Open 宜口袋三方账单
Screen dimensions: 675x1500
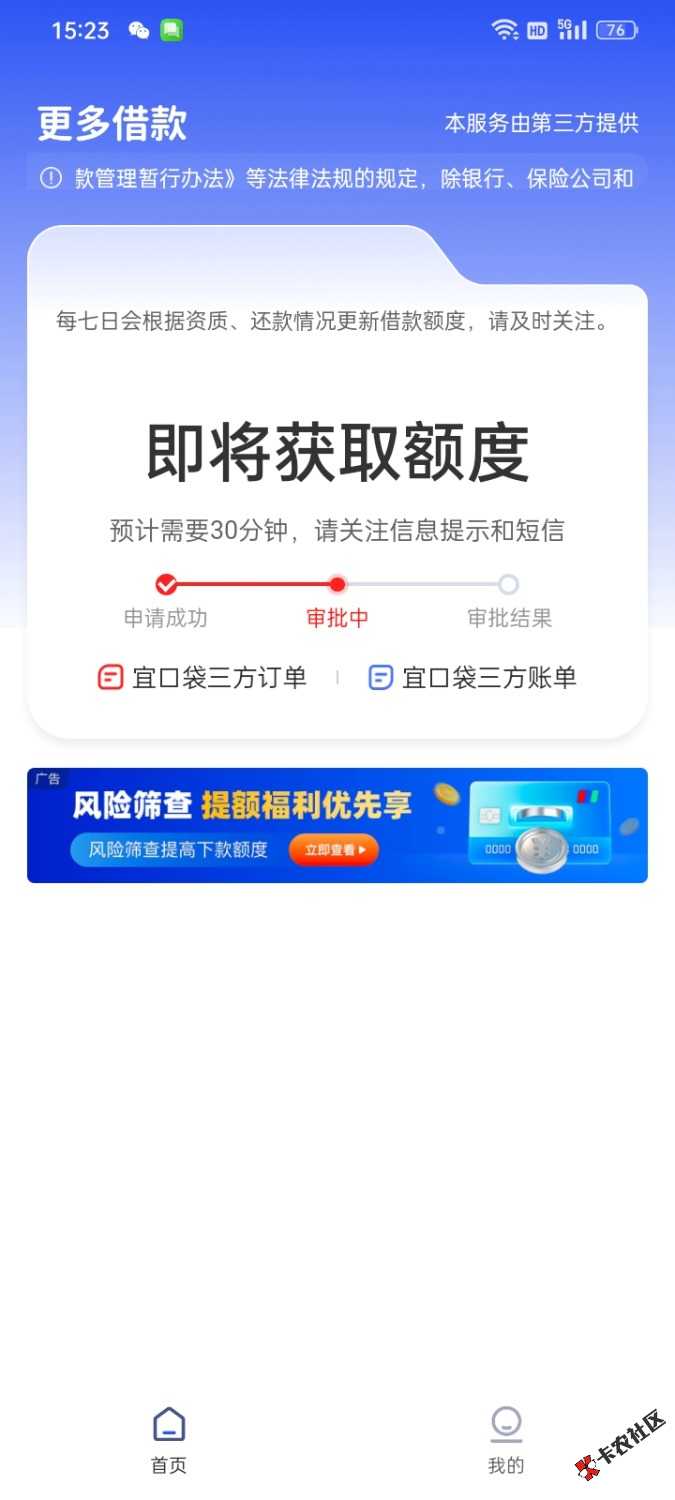(x=473, y=678)
